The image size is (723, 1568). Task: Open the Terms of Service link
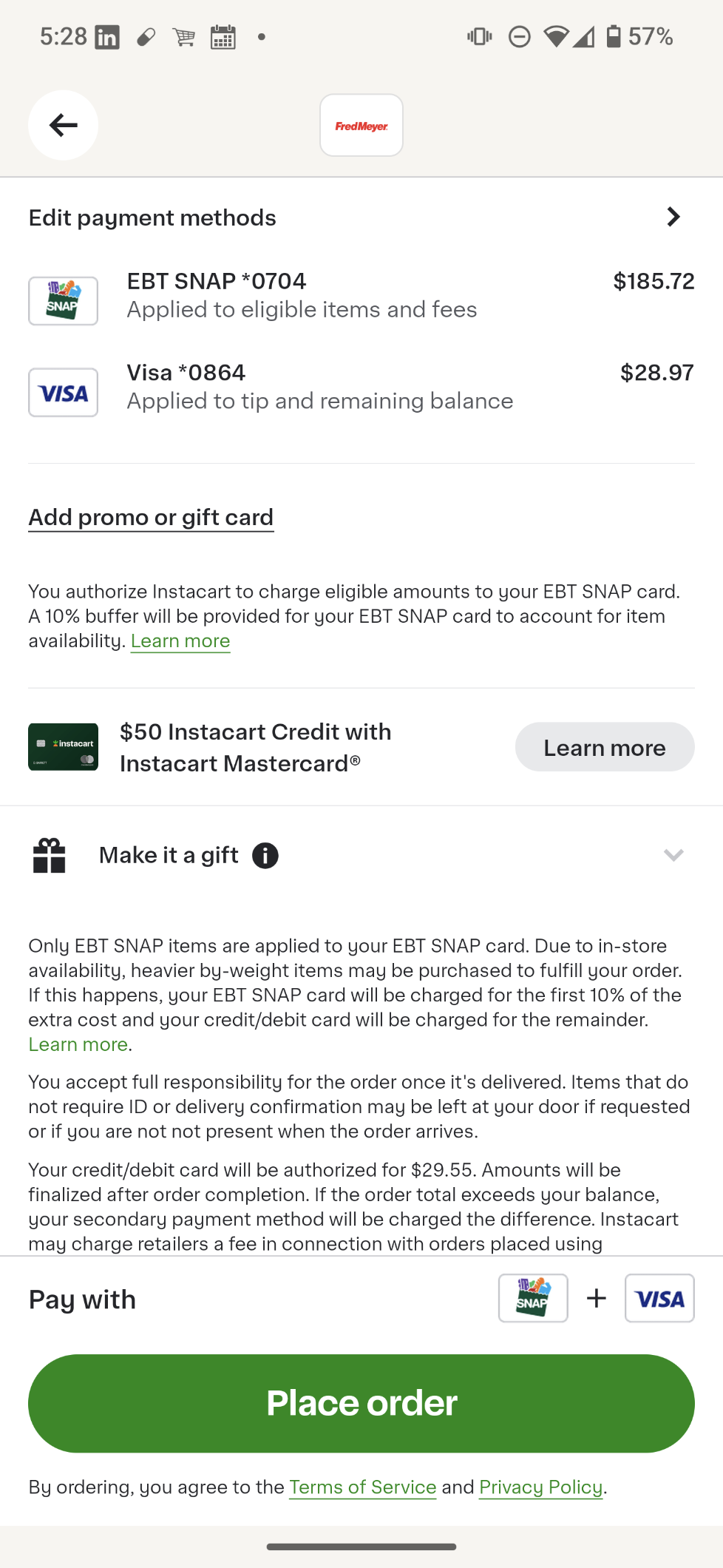click(362, 1487)
